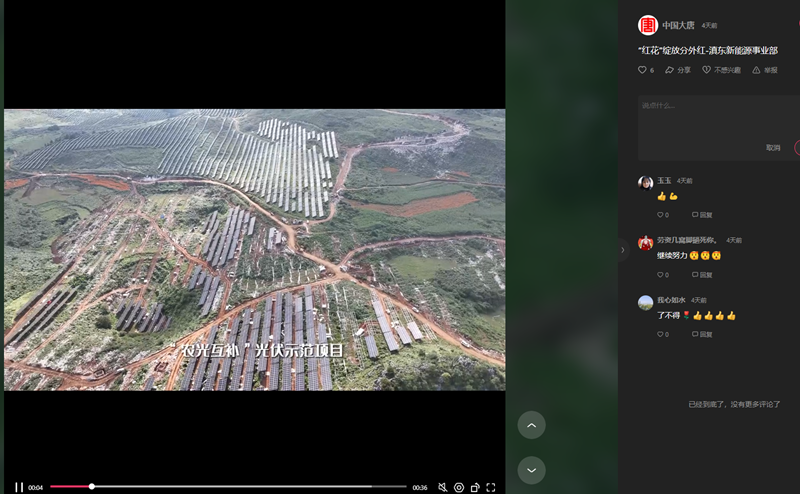The height and width of the screenshot is (494, 800).
Task: Pause the video playback
Action: [18, 487]
